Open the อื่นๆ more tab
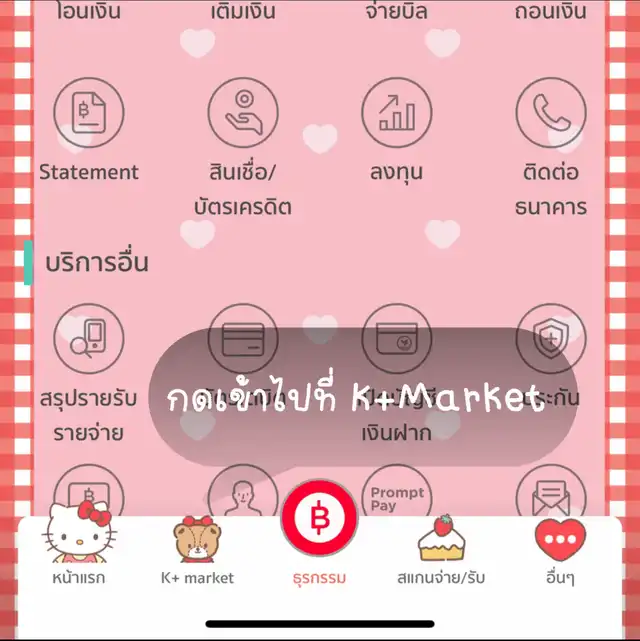Image resolution: width=640 pixels, height=641 pixels. [x=560, y=551]
